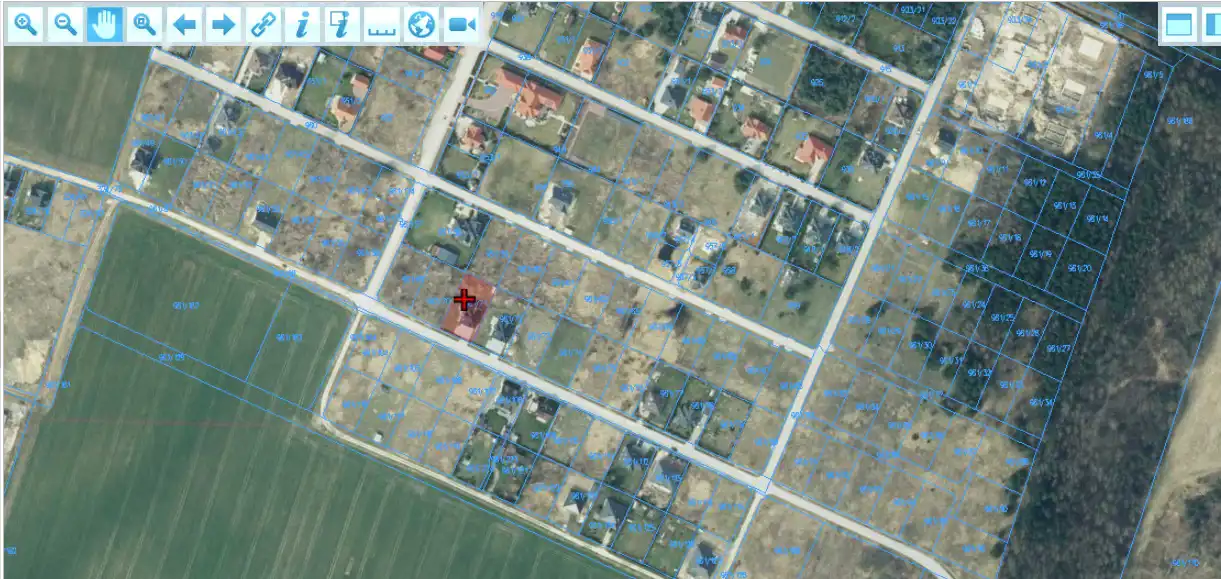The width and height of the screenshot is (1221, 579).
Task: Select the hand pan tool
Action: coord(105,24)
